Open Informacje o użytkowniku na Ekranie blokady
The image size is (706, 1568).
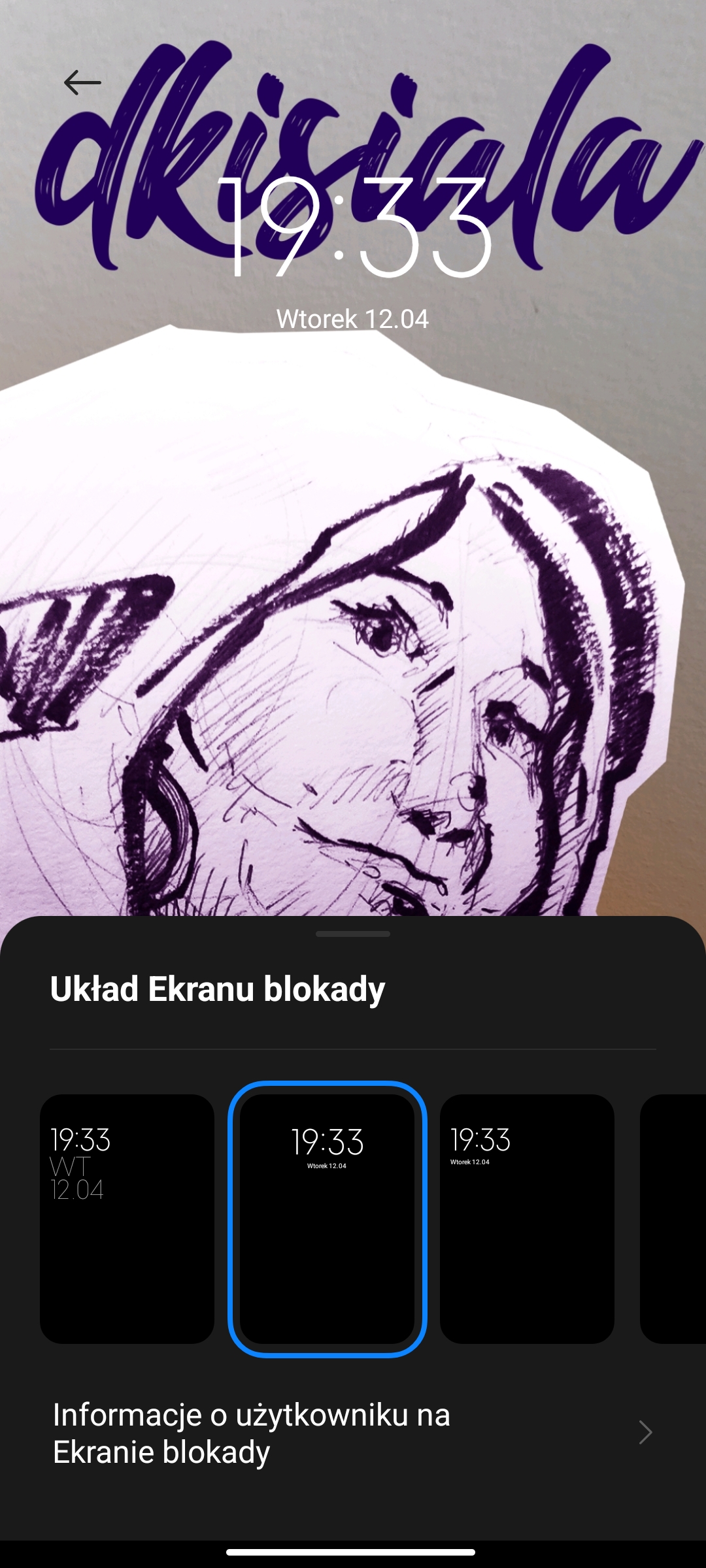click(353, 1433)
